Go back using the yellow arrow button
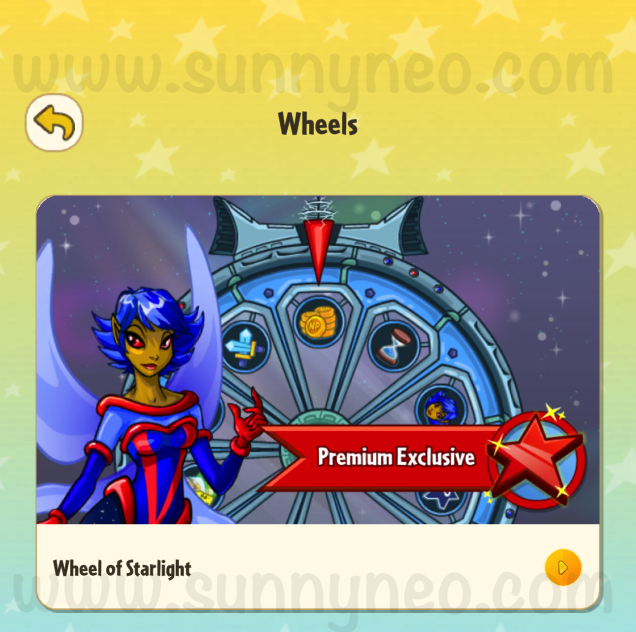This screenshot has width=636, height=632. [54, 123]
